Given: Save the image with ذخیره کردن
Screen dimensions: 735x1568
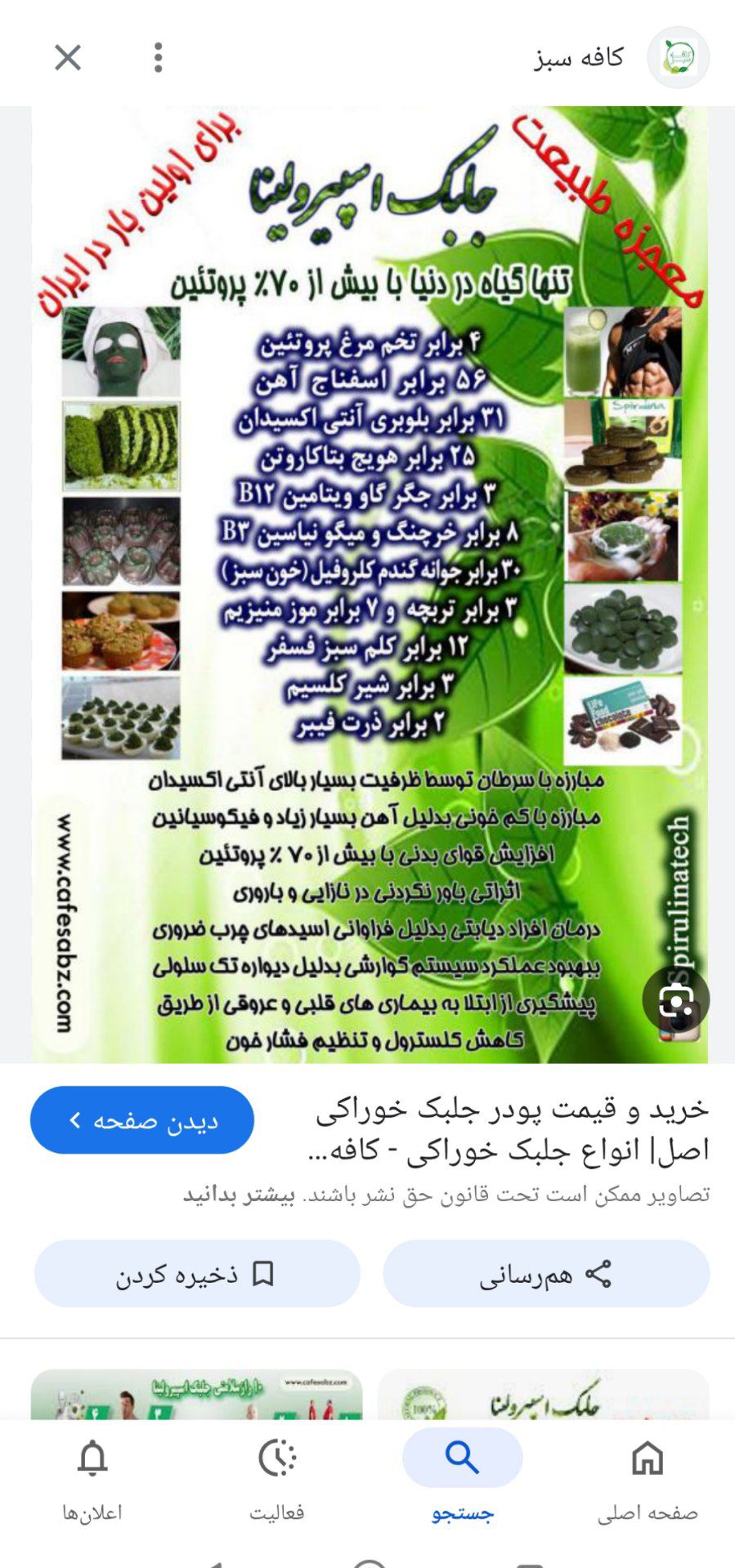Looking at the screenshot, I should coord(197,1274).
